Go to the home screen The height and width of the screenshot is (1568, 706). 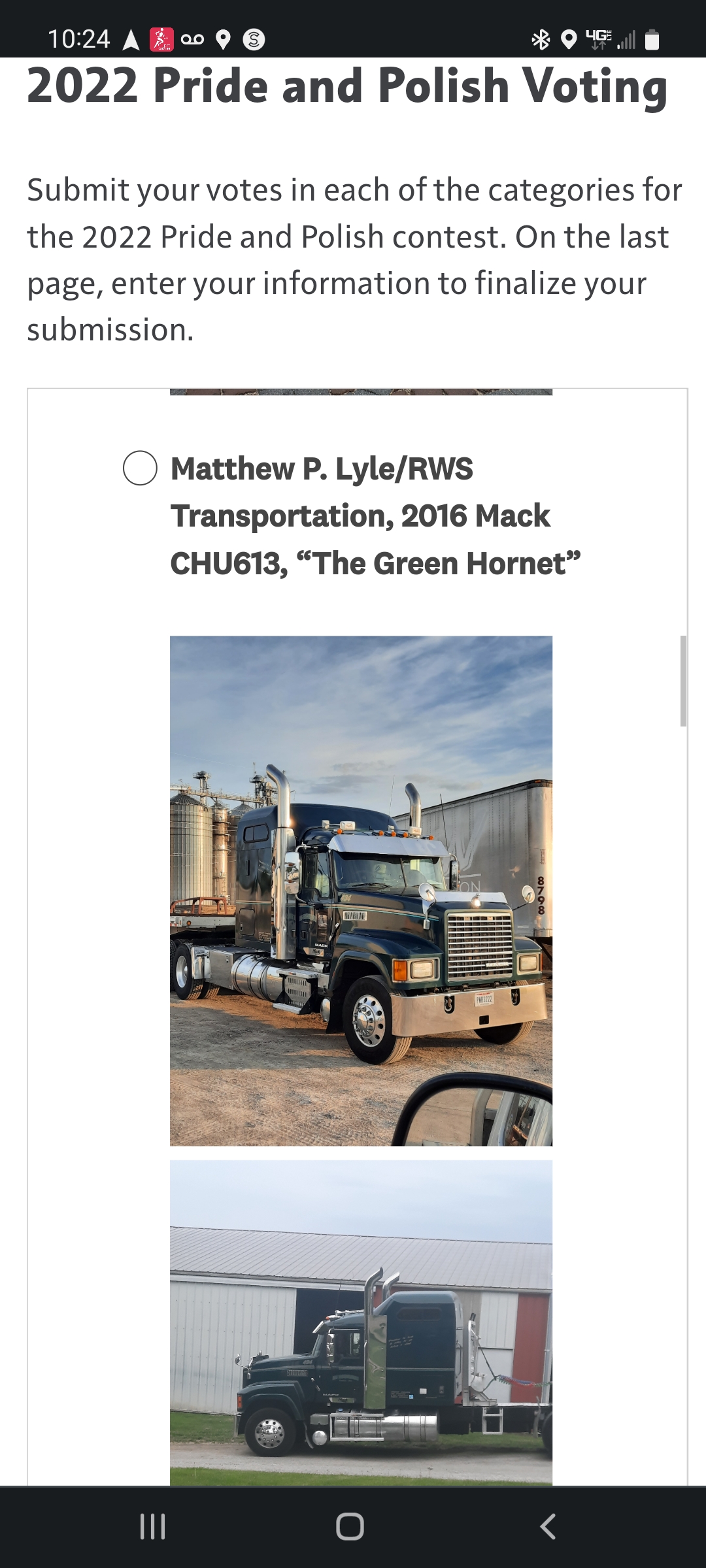pos(350,1526)
